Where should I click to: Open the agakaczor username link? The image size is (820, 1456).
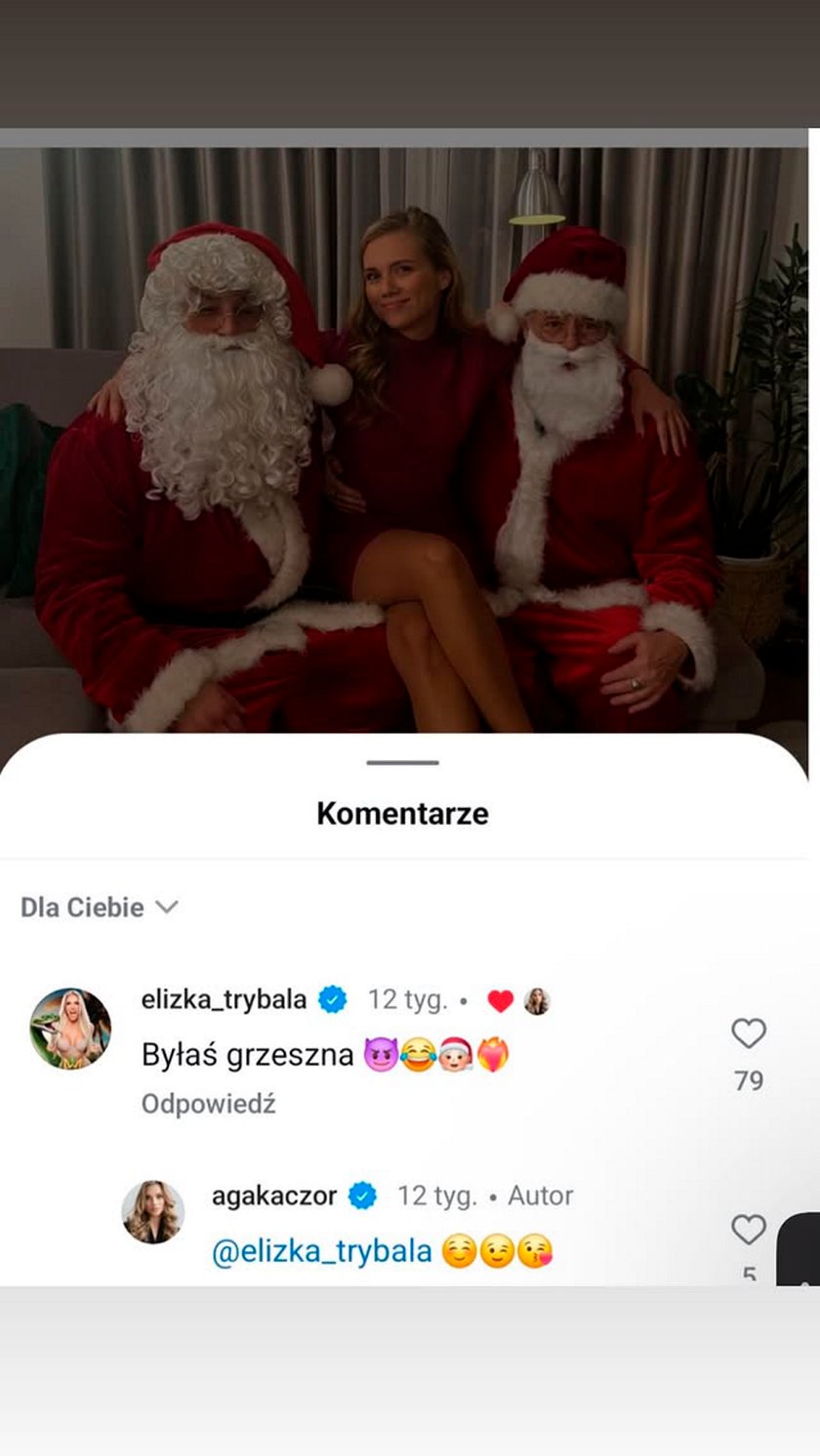click(x=274, y=1195)
